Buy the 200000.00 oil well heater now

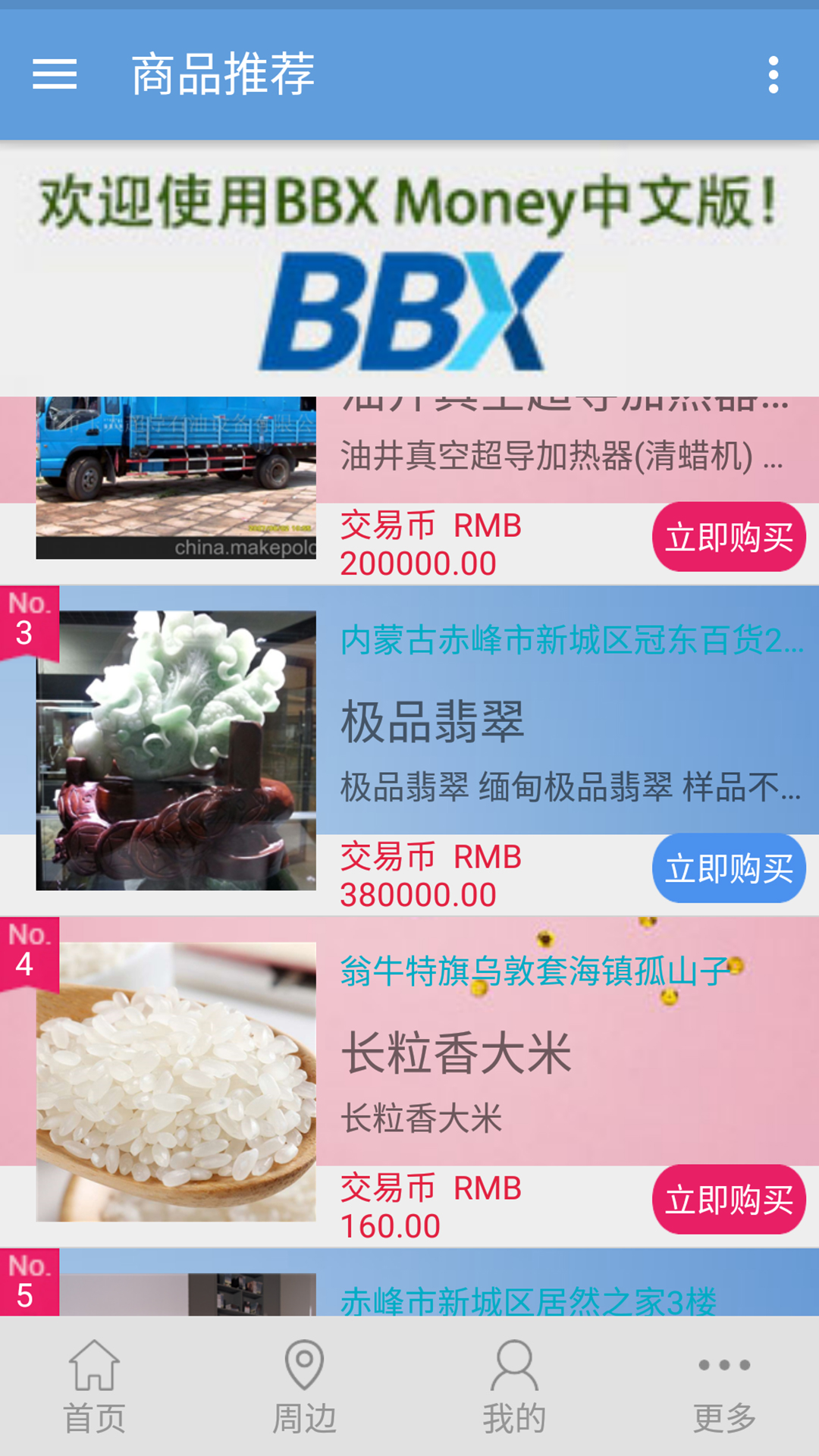click(729, 537)
